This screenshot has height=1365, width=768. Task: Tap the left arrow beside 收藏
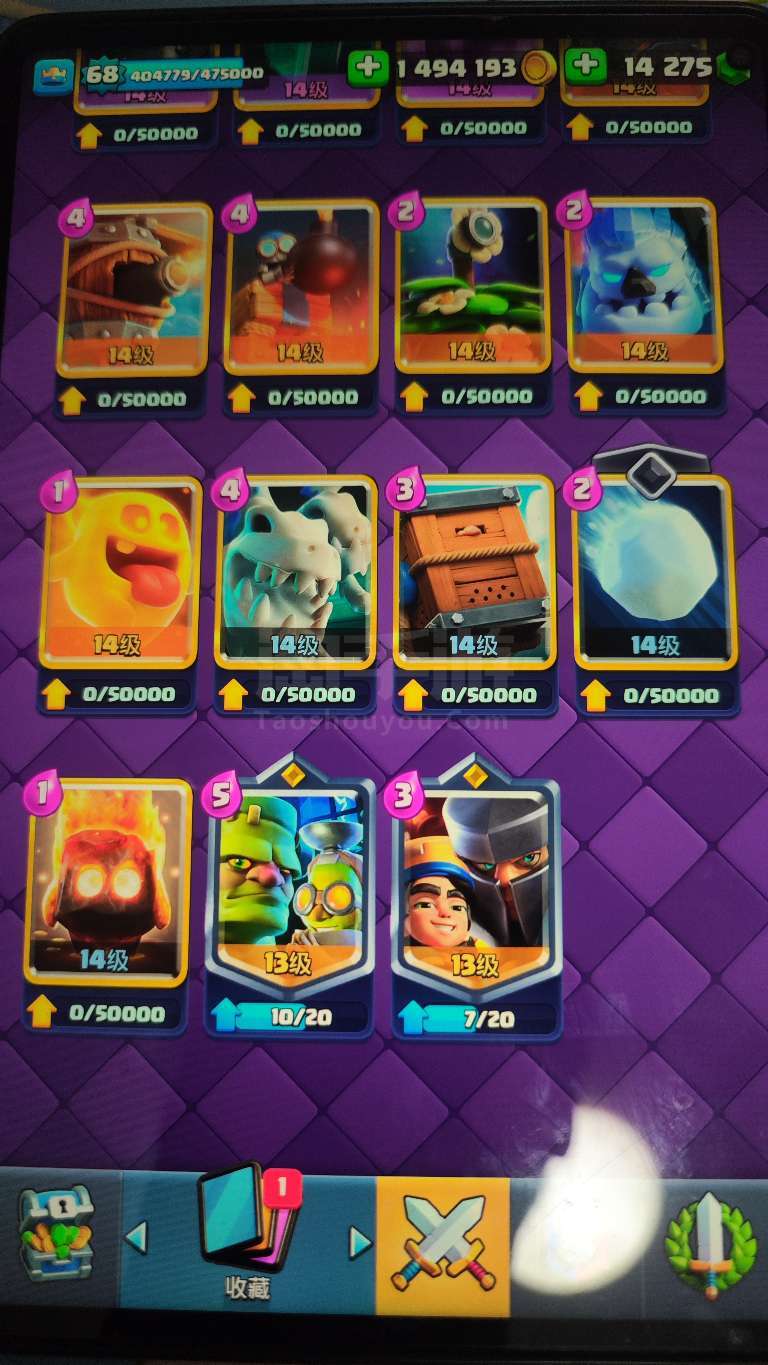(136, 1240)
